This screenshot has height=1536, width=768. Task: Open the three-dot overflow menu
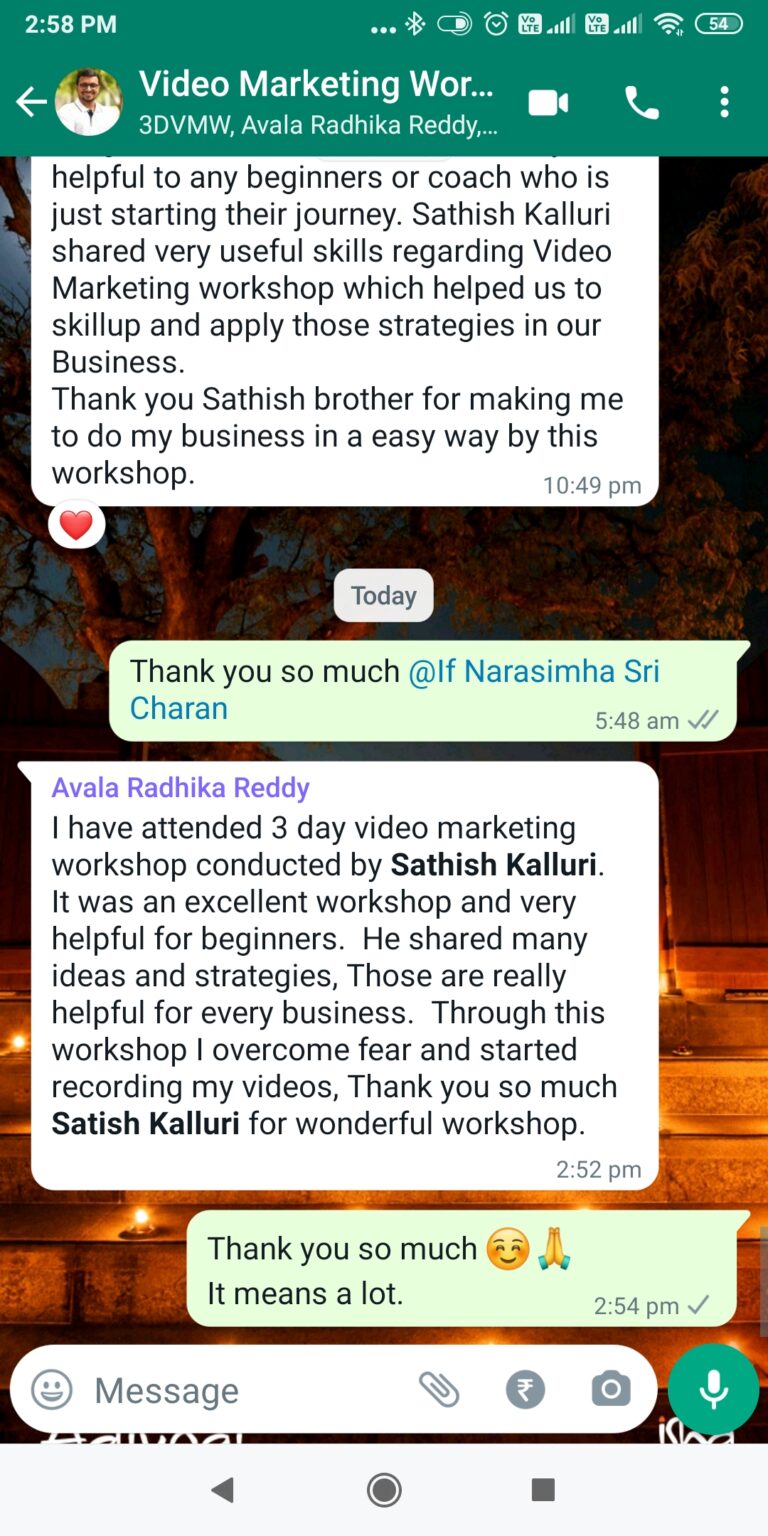[x=724, y=102]
